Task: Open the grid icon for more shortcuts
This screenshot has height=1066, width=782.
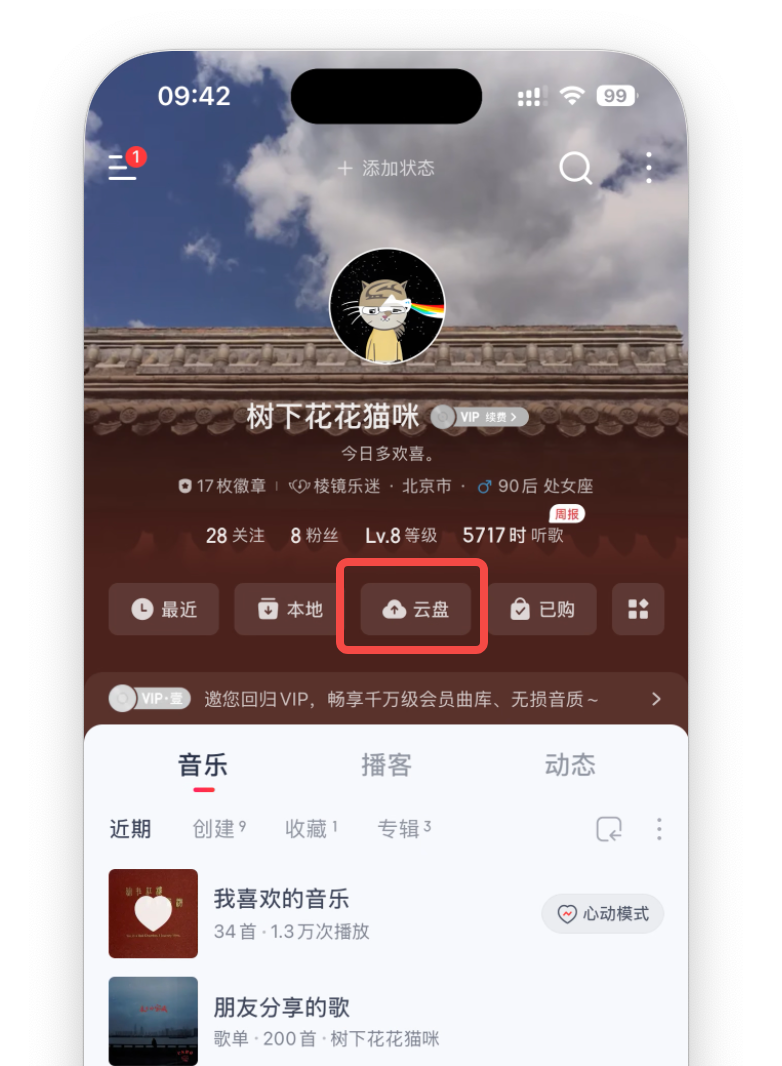Action: click(x=638, y=609)
